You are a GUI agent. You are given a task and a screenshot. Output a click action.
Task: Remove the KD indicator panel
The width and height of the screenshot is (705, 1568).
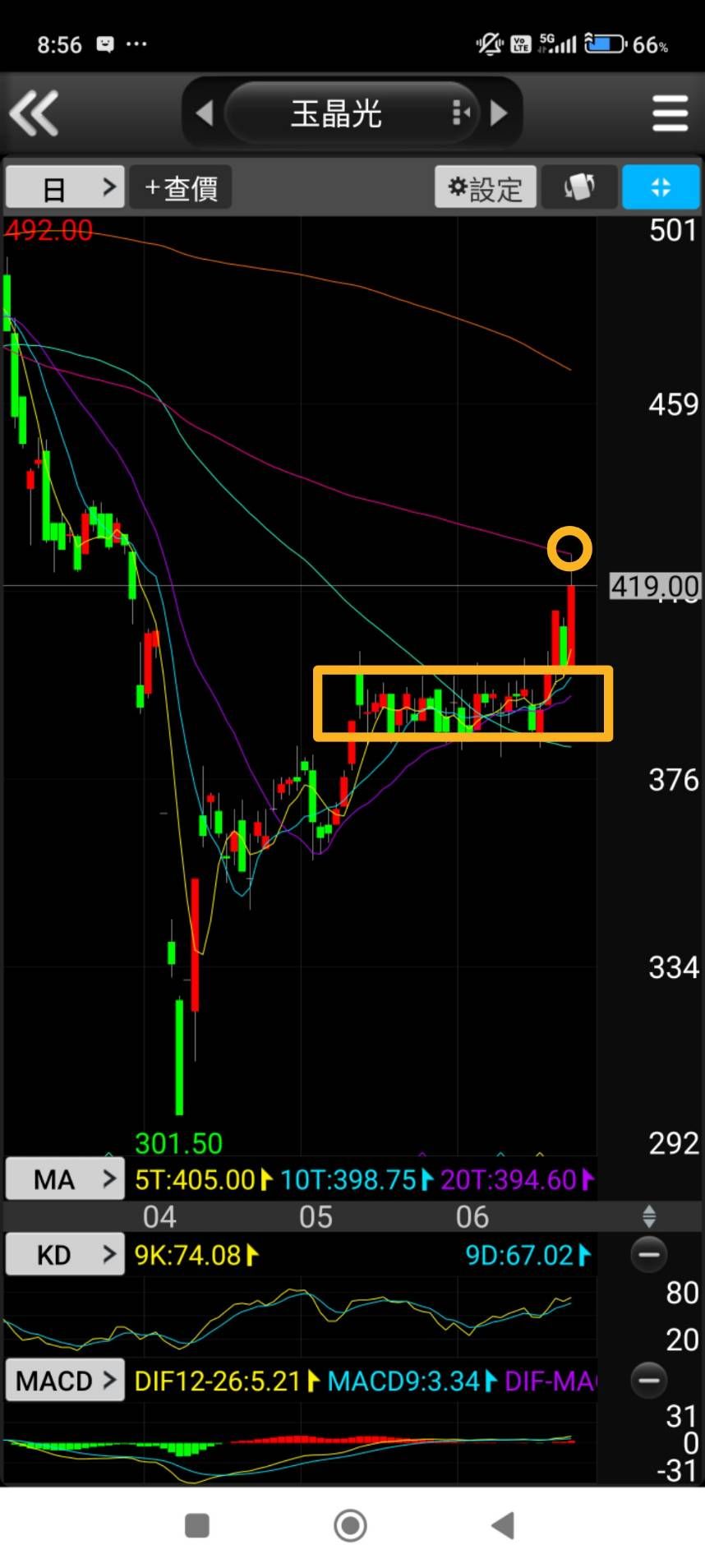[x=648, y=1255]
